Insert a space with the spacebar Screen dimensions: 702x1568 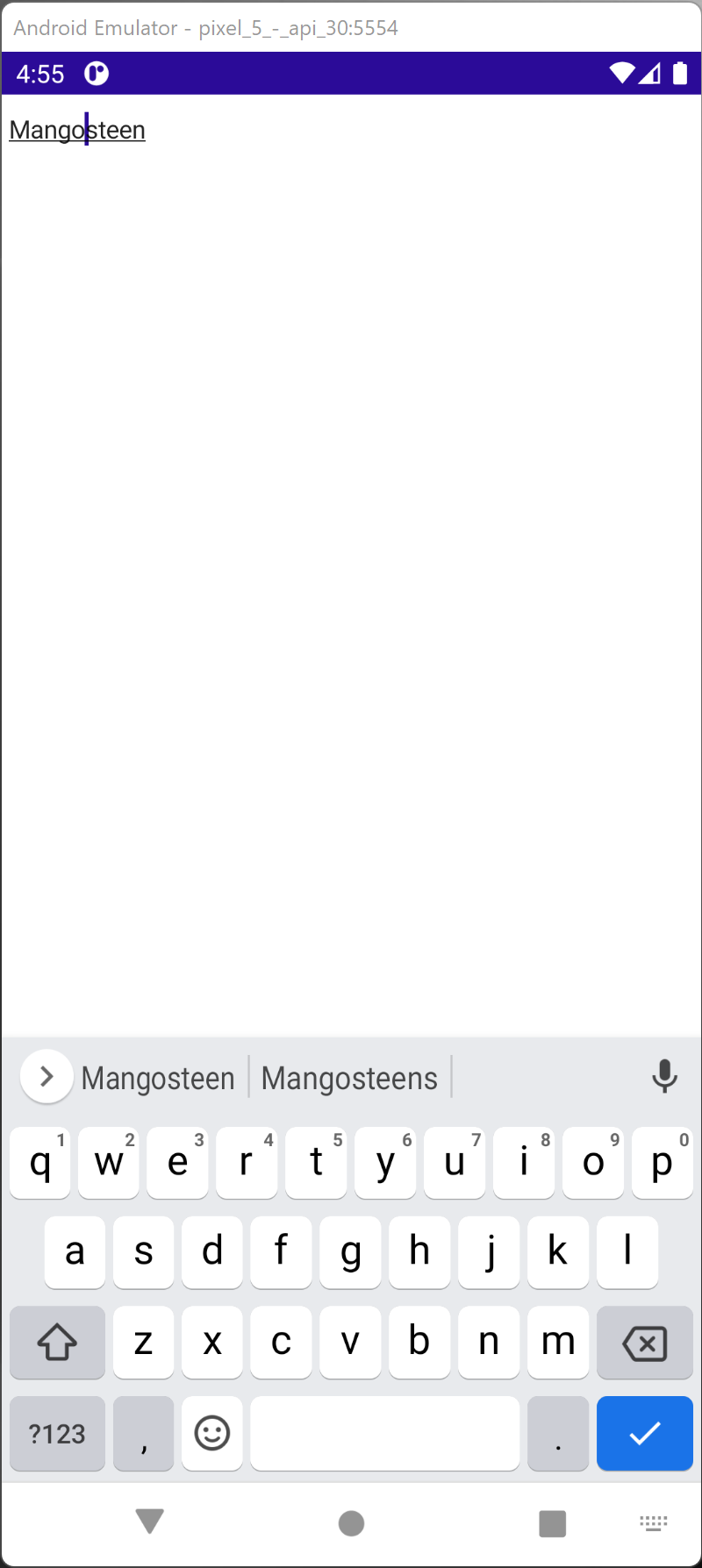coord(385,1433)
